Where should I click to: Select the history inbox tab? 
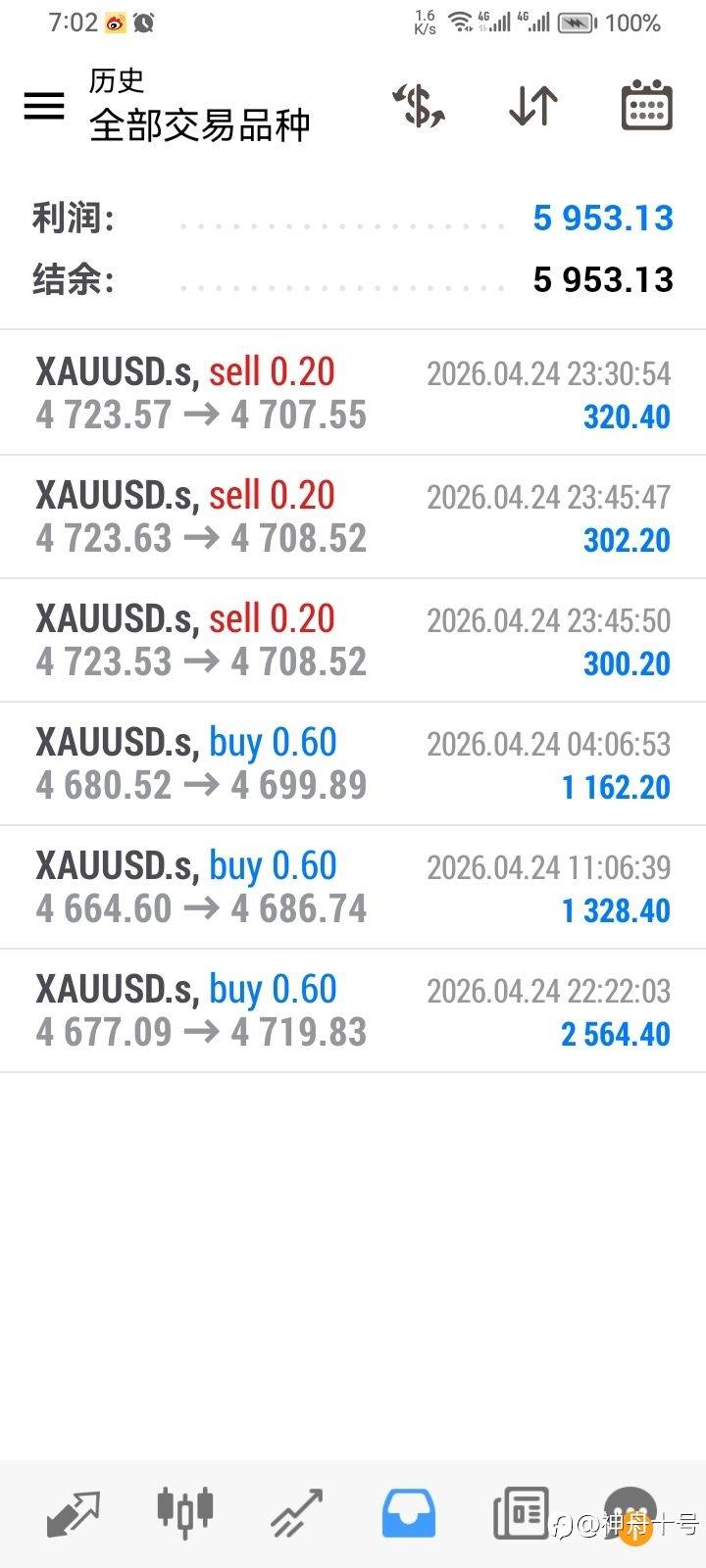[x=409, y=1514]
